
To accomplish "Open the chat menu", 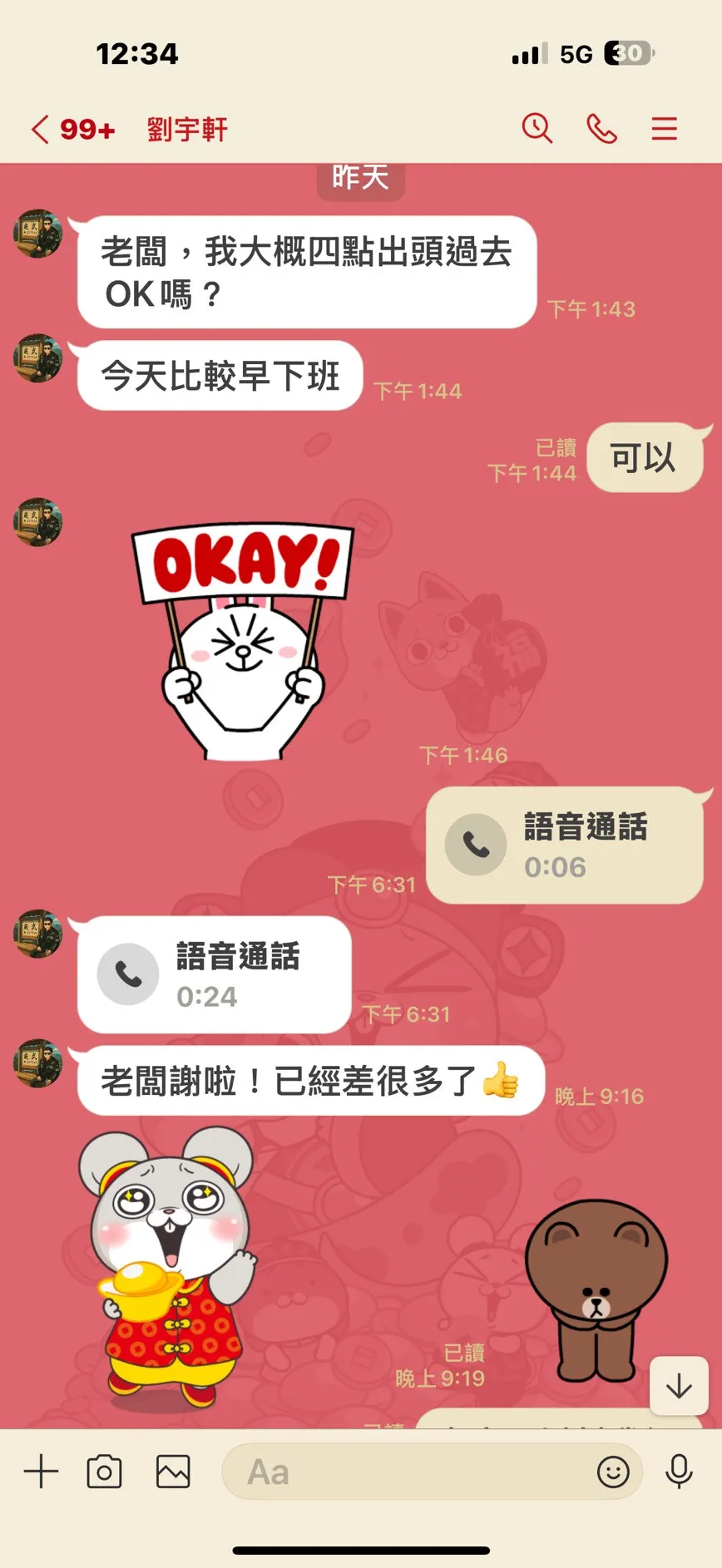I will coord(664,129).
